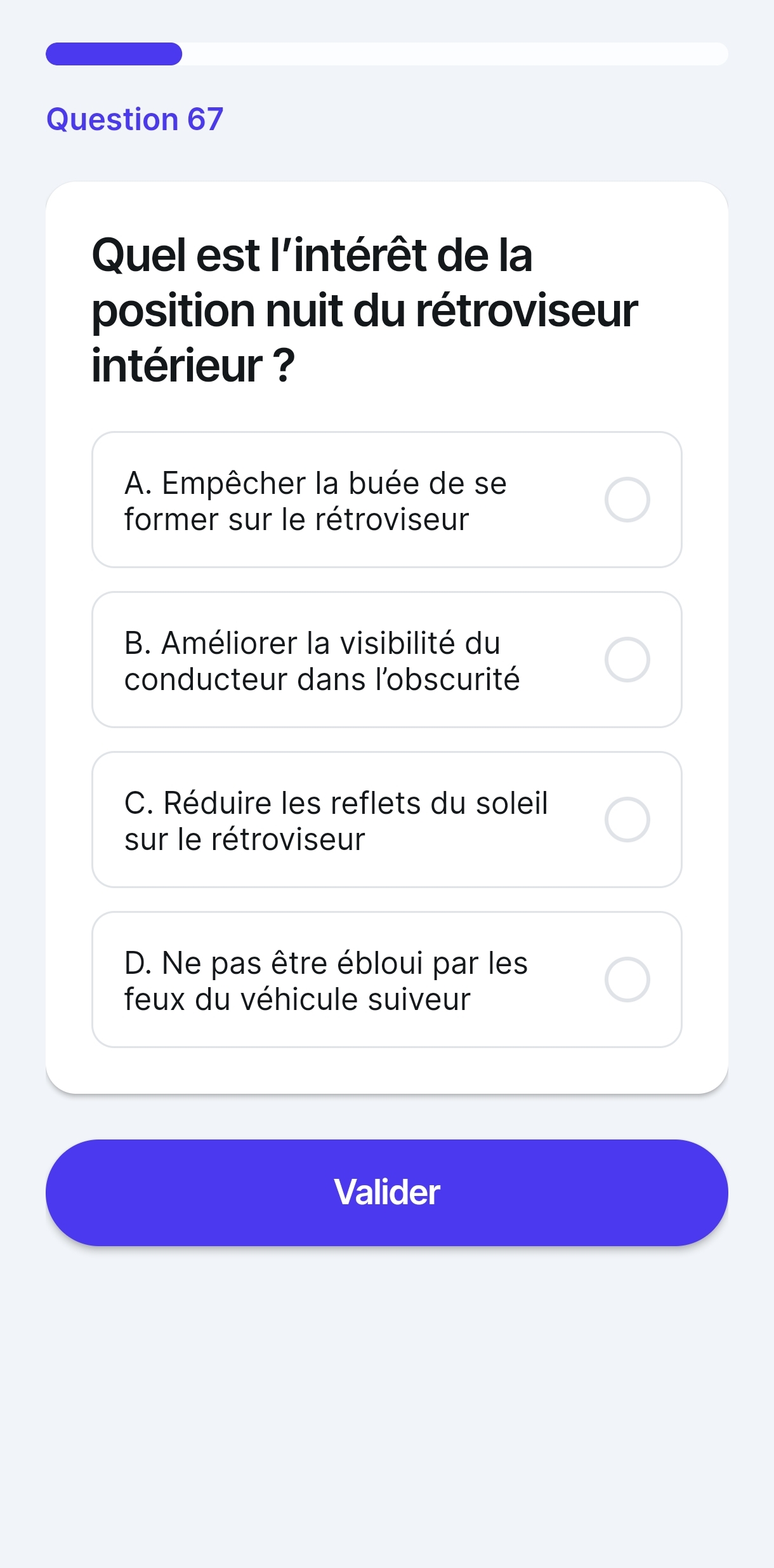The image size is (774, 1568).
Task: Select answer A about empêcher la buée
Action: click(x=386, y=500)
